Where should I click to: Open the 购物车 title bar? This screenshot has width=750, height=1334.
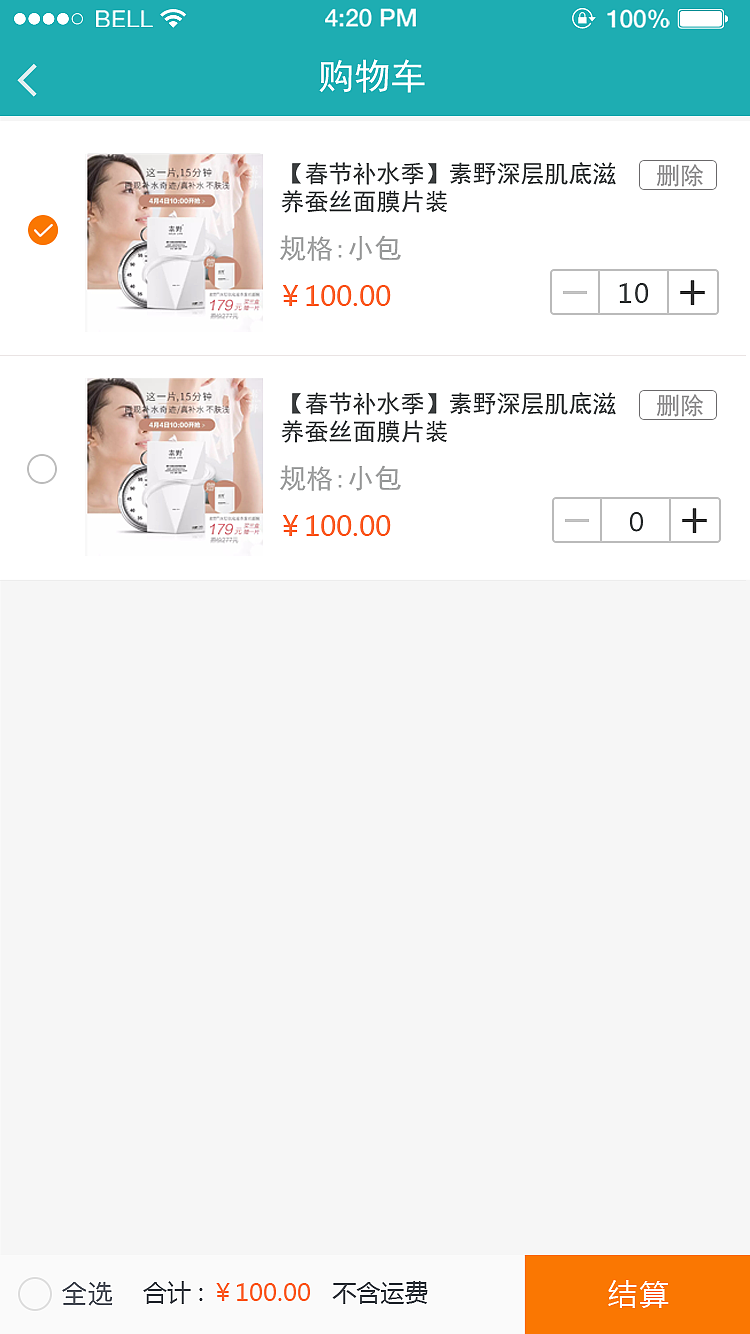pos(375,79)
